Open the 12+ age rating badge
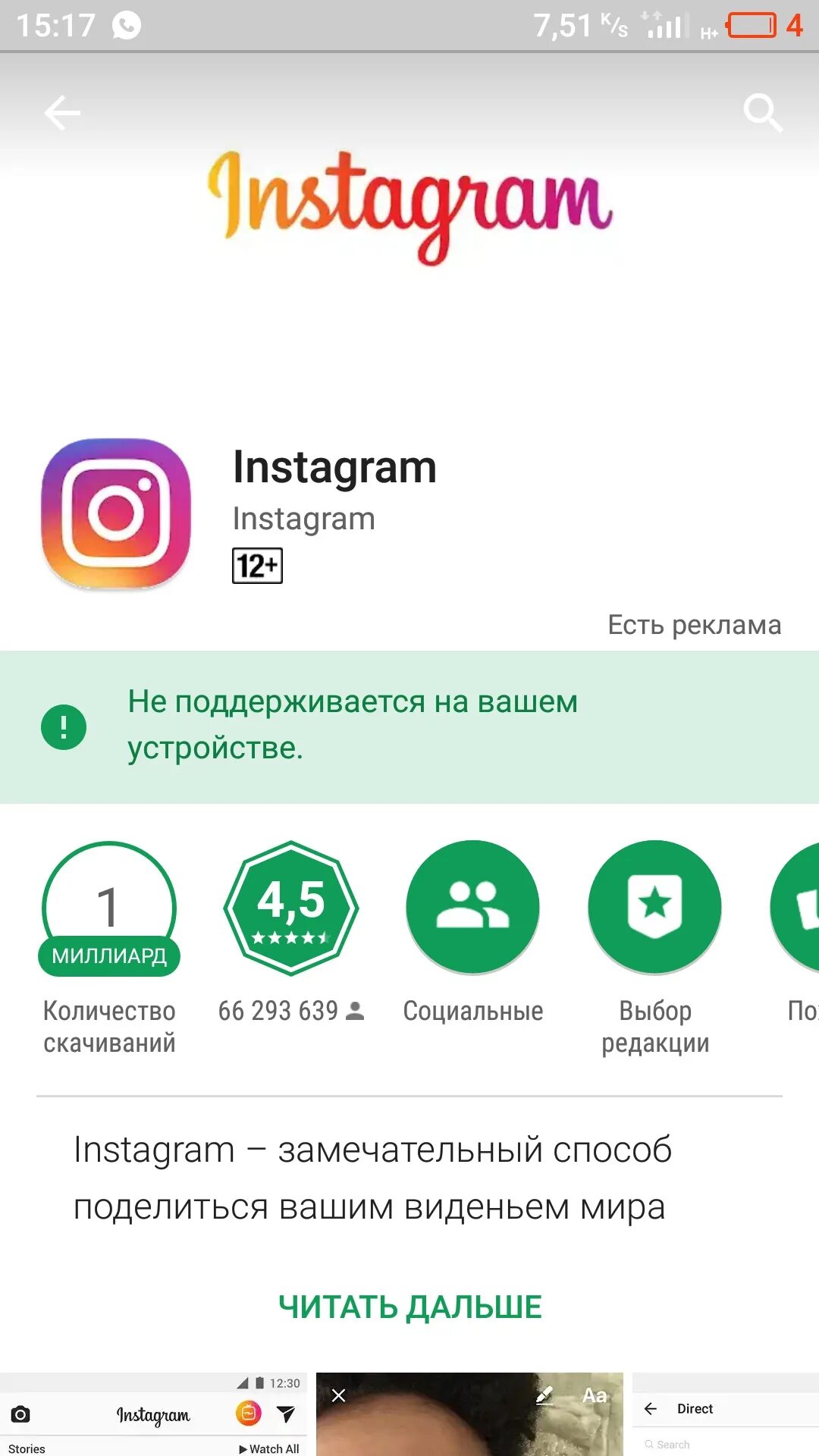This screenshot has height=1456, width=819. pyautogui.click(x=257, y=566)
